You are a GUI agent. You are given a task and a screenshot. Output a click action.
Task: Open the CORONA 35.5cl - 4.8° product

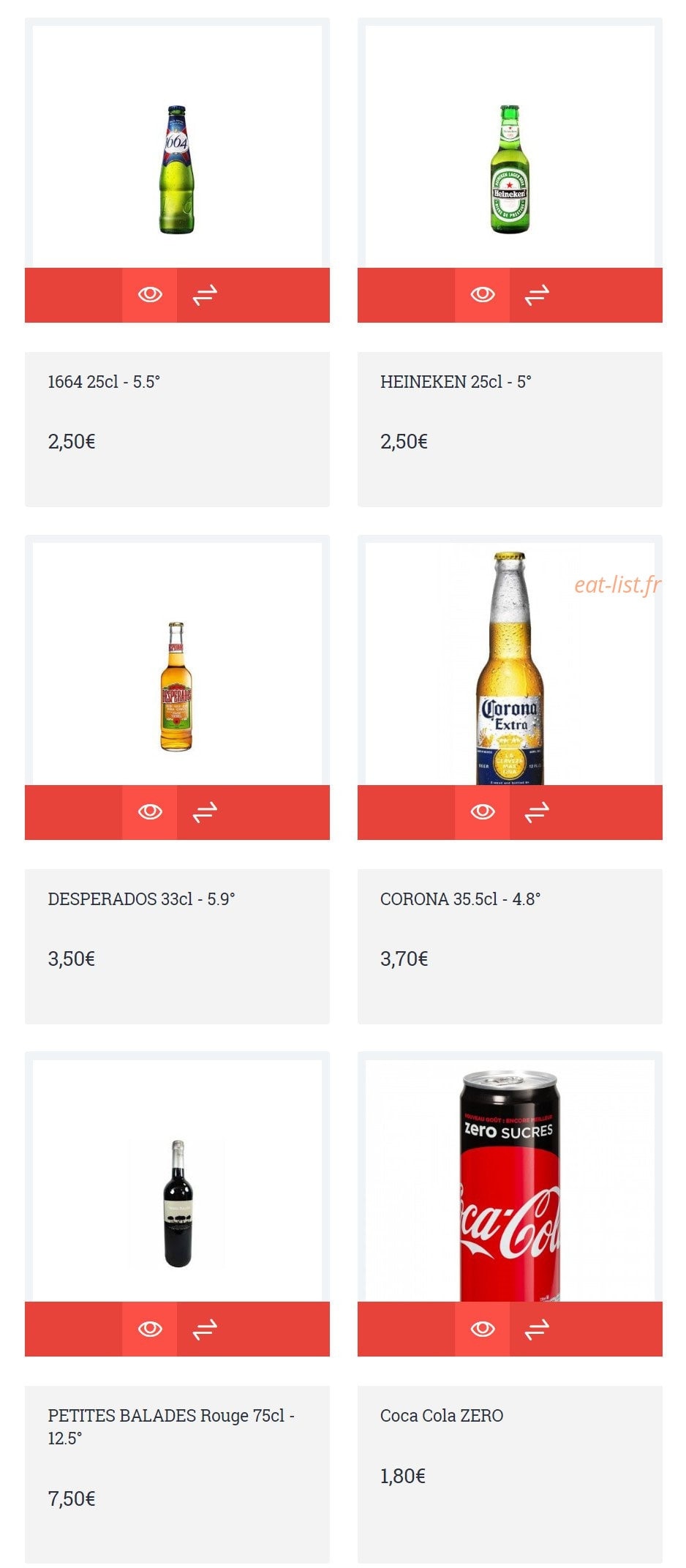460,899
